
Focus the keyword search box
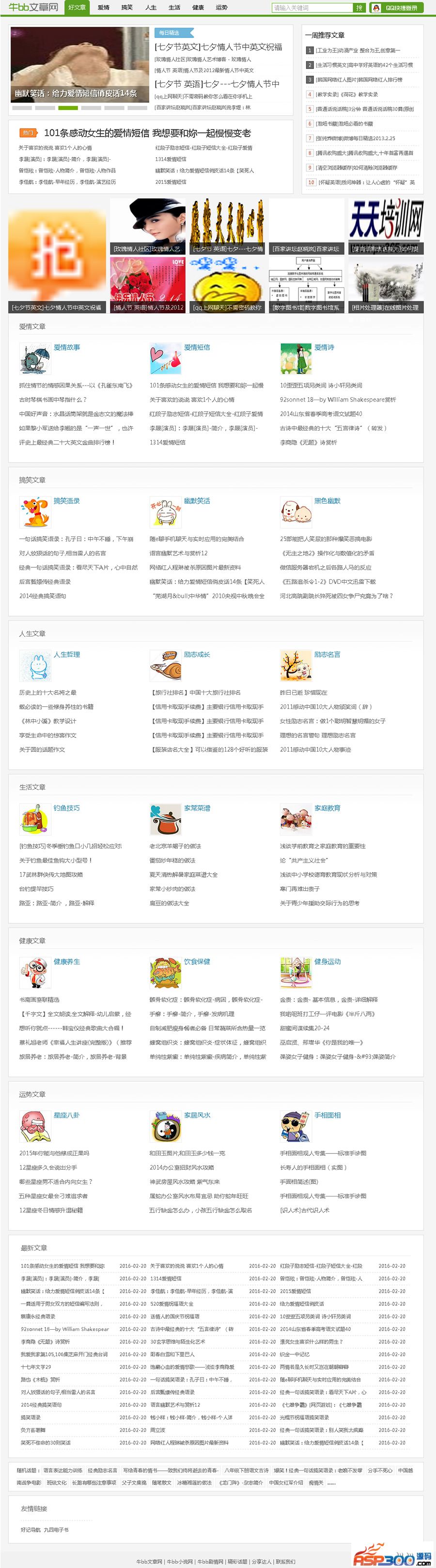click(312, 8)
